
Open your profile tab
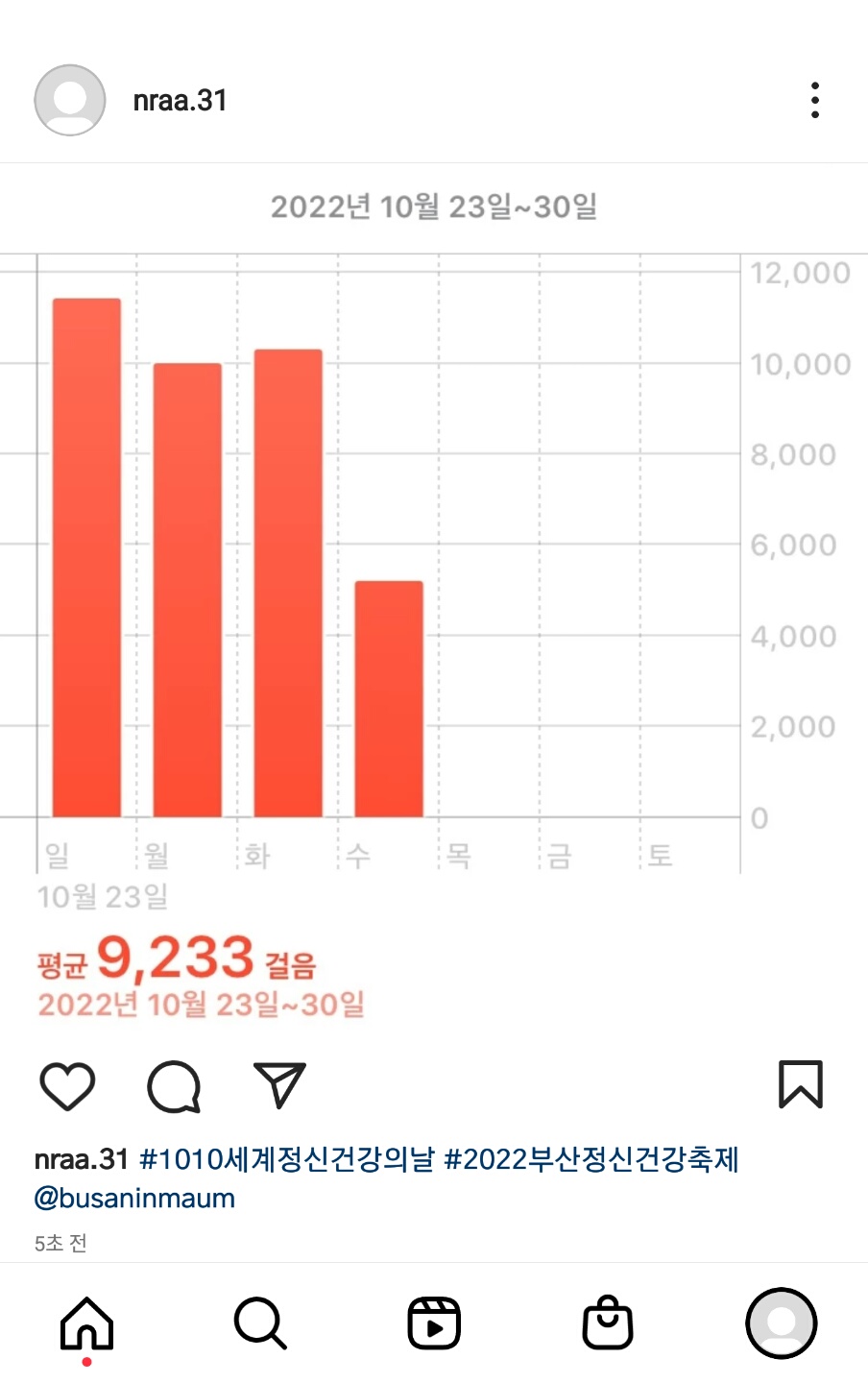(782, 1323)
